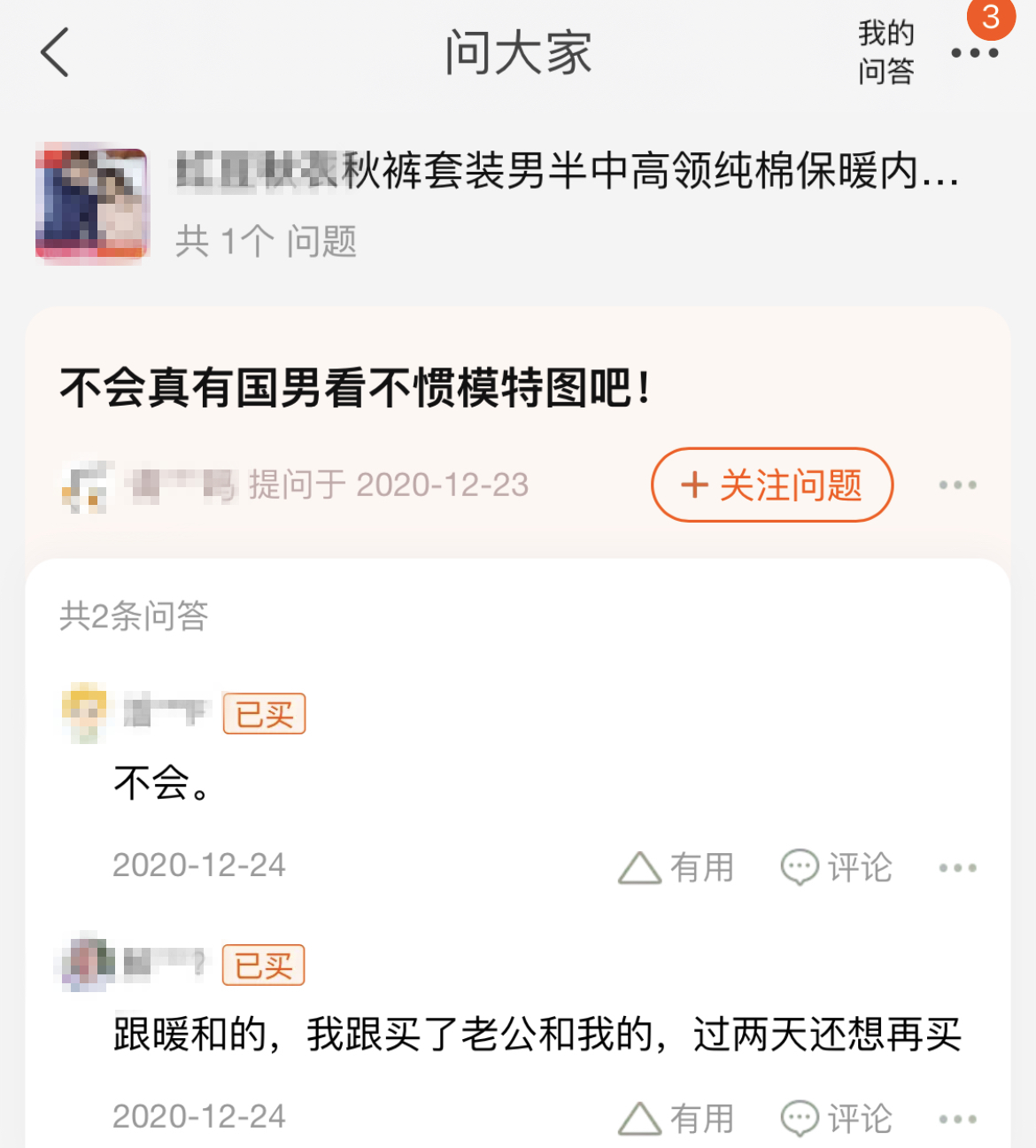Follow the question with 关注问题
1036x1148 pixels.
(771, 485)
